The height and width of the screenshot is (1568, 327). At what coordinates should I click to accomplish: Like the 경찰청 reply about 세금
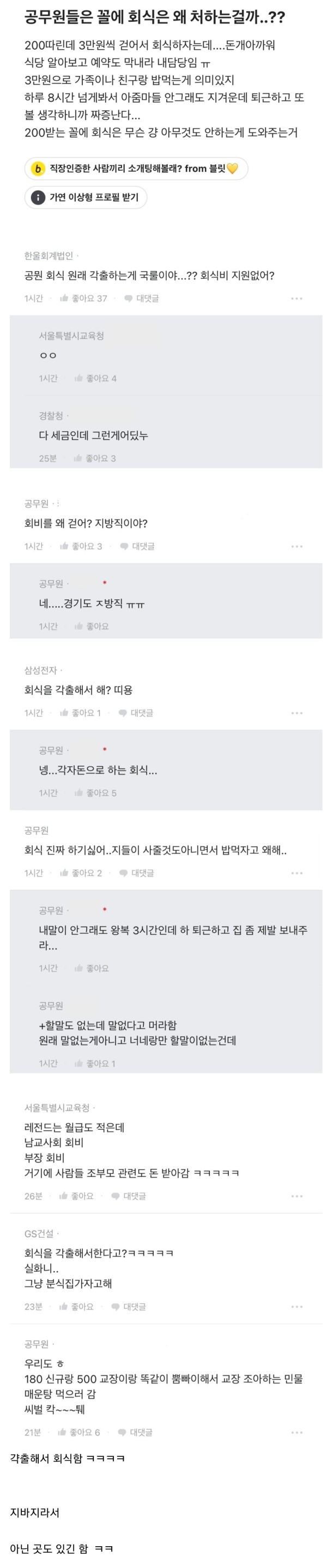(x=95, y=458)
